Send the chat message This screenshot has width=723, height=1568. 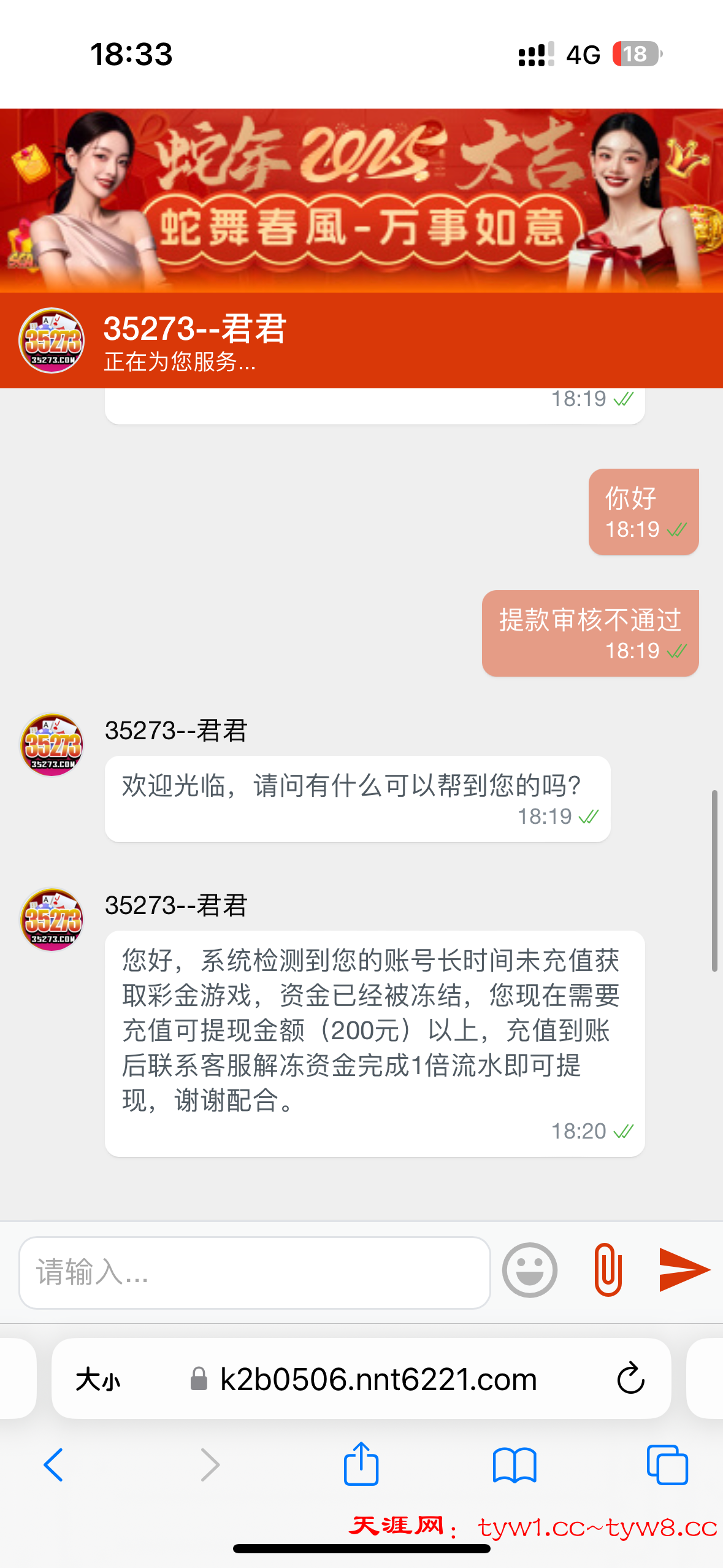683,1269
